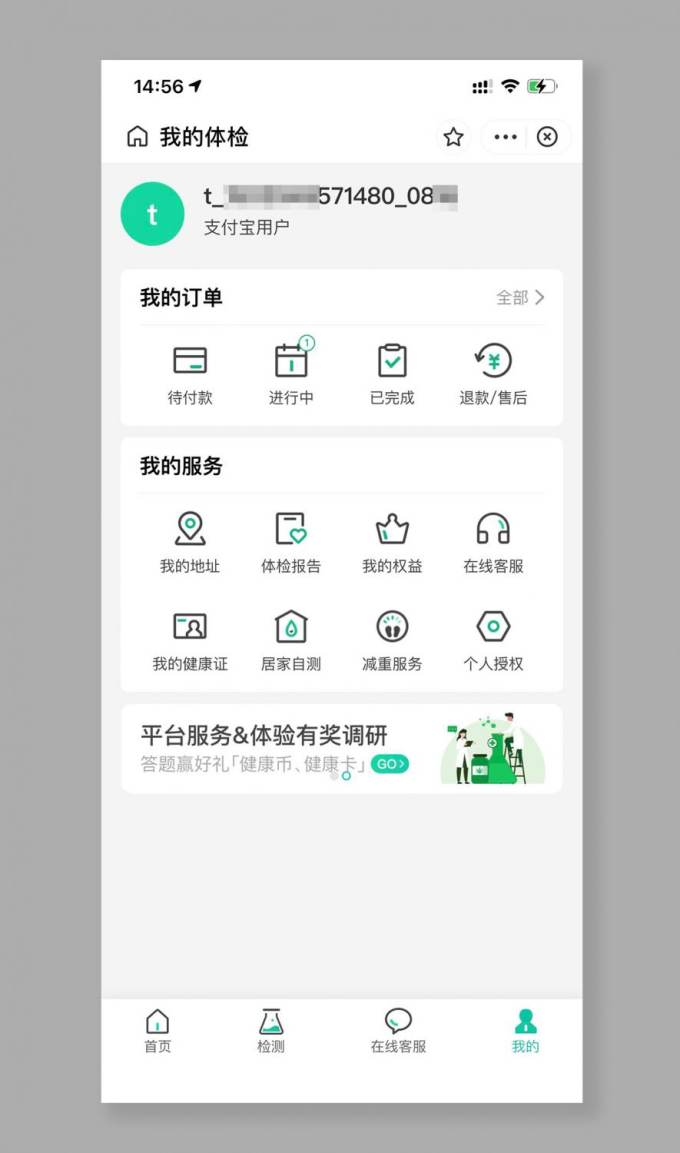Image resolution: width=680 pixels, height=1153 pixels.
Task: Select 居家自测 service
Action: (291, 640)
